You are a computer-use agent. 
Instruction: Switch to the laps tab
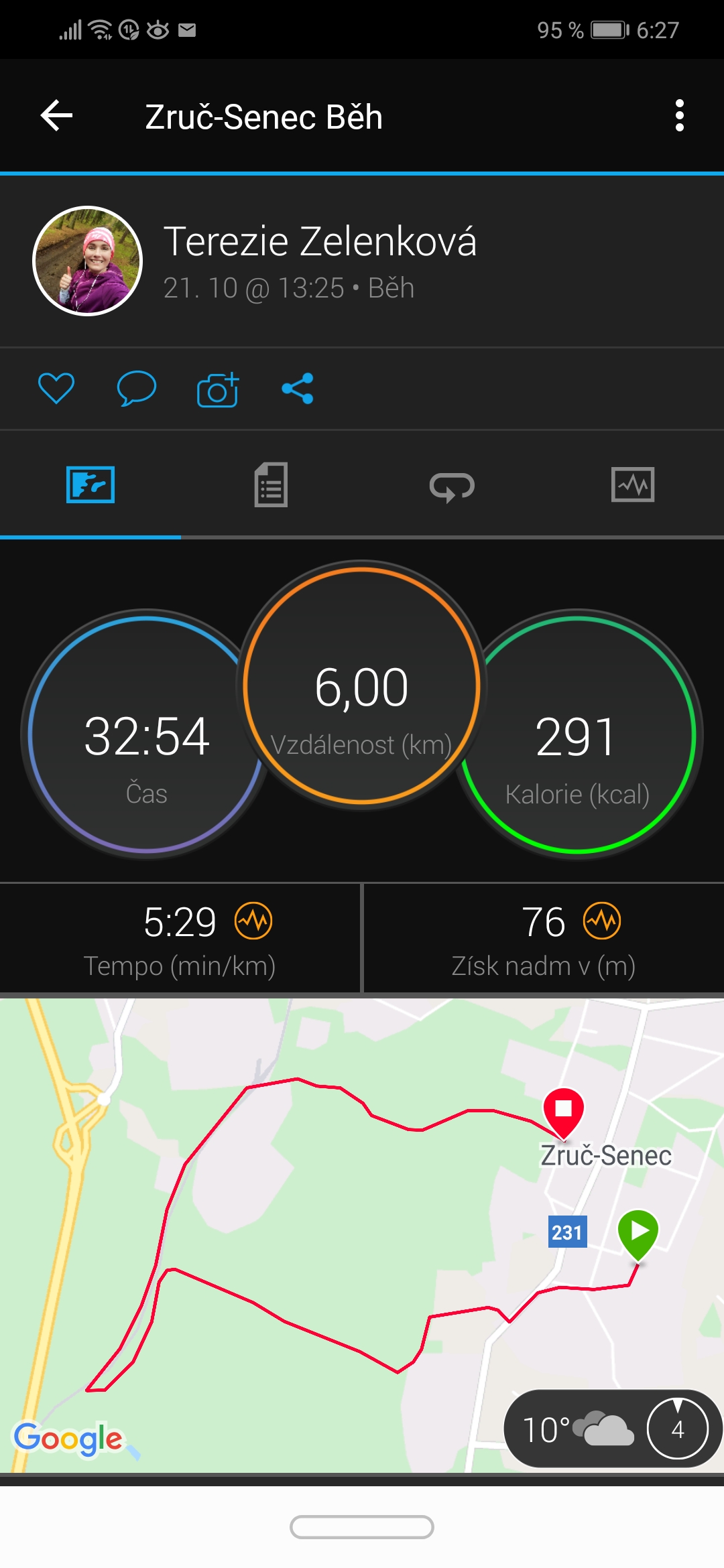(452, 486)
